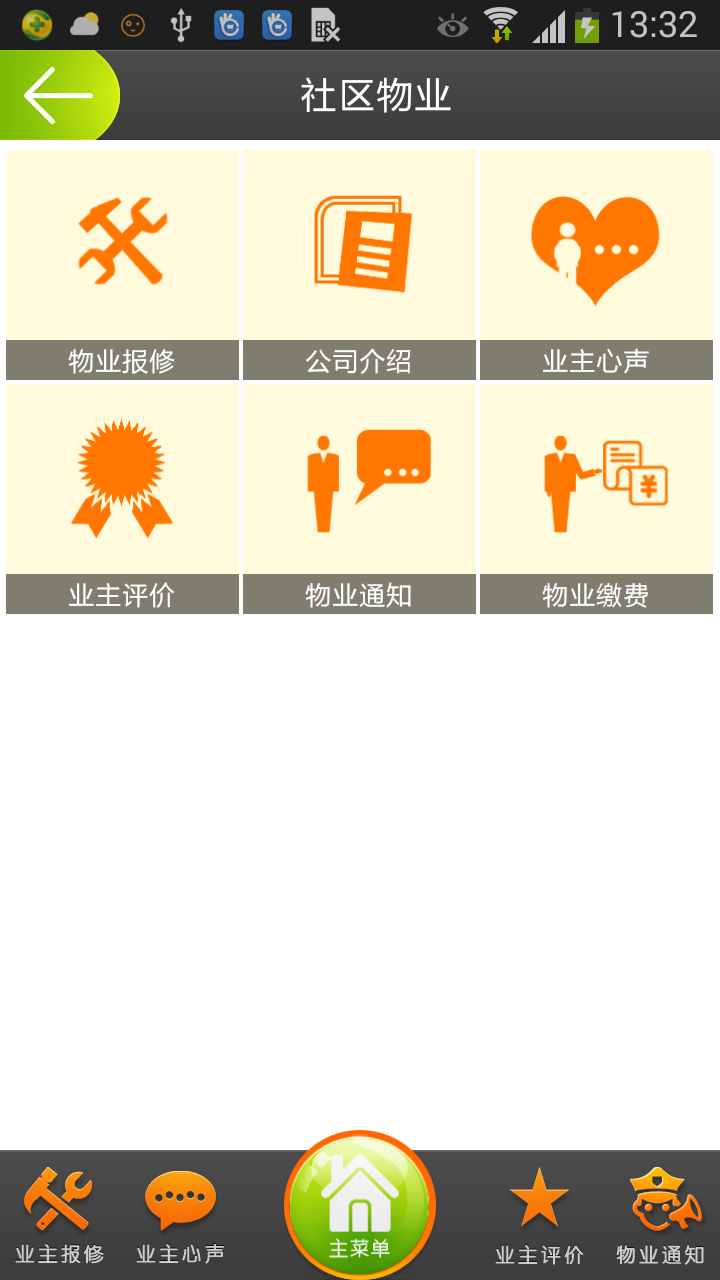Open the 公司介绍 tile

[x=359, y=265]
